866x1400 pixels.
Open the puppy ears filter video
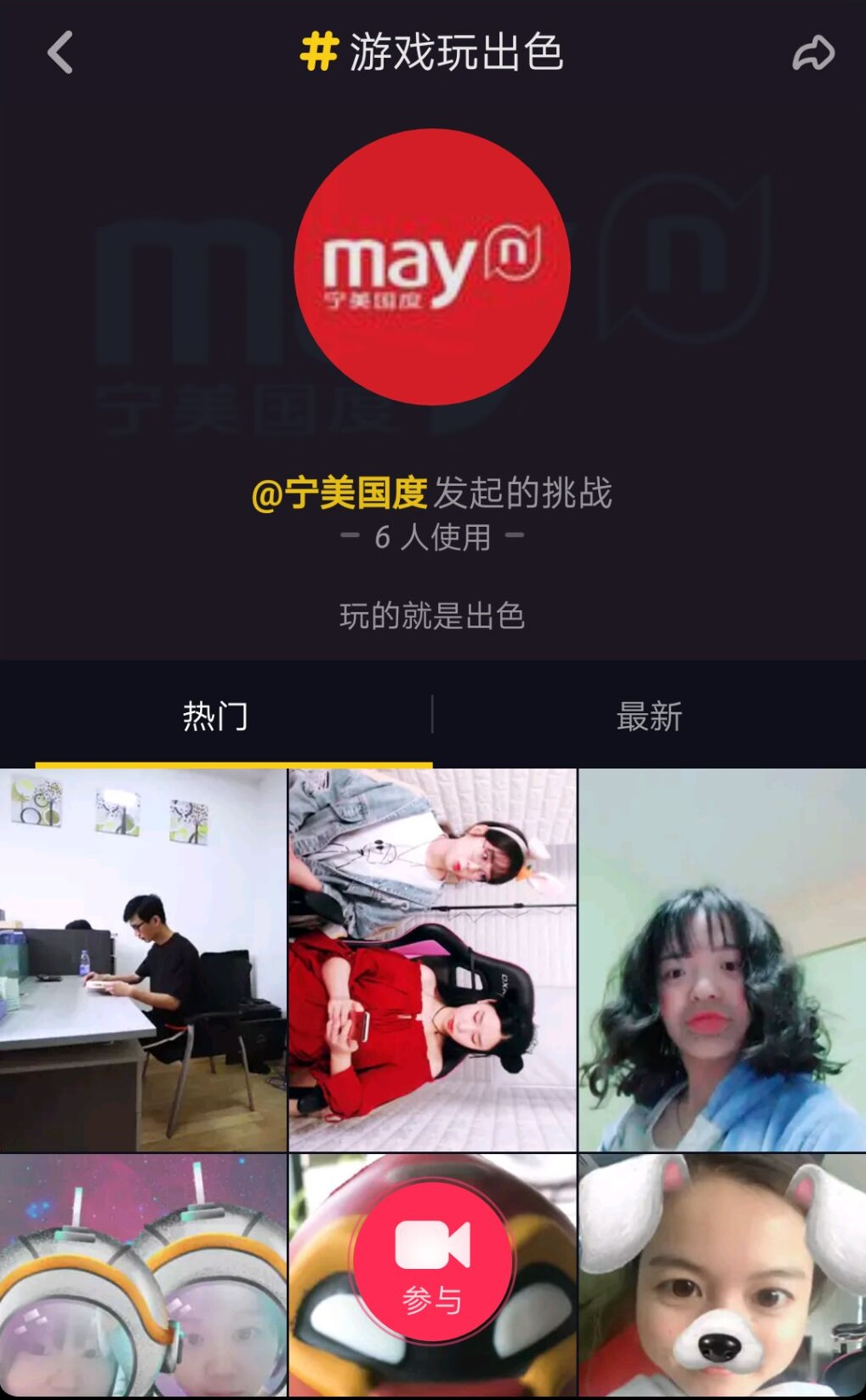coord(722,1277)
